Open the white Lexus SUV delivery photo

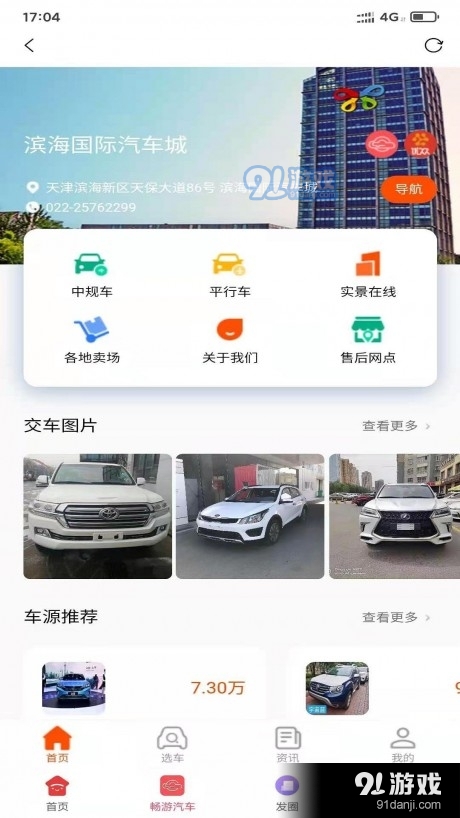[394, 516]
